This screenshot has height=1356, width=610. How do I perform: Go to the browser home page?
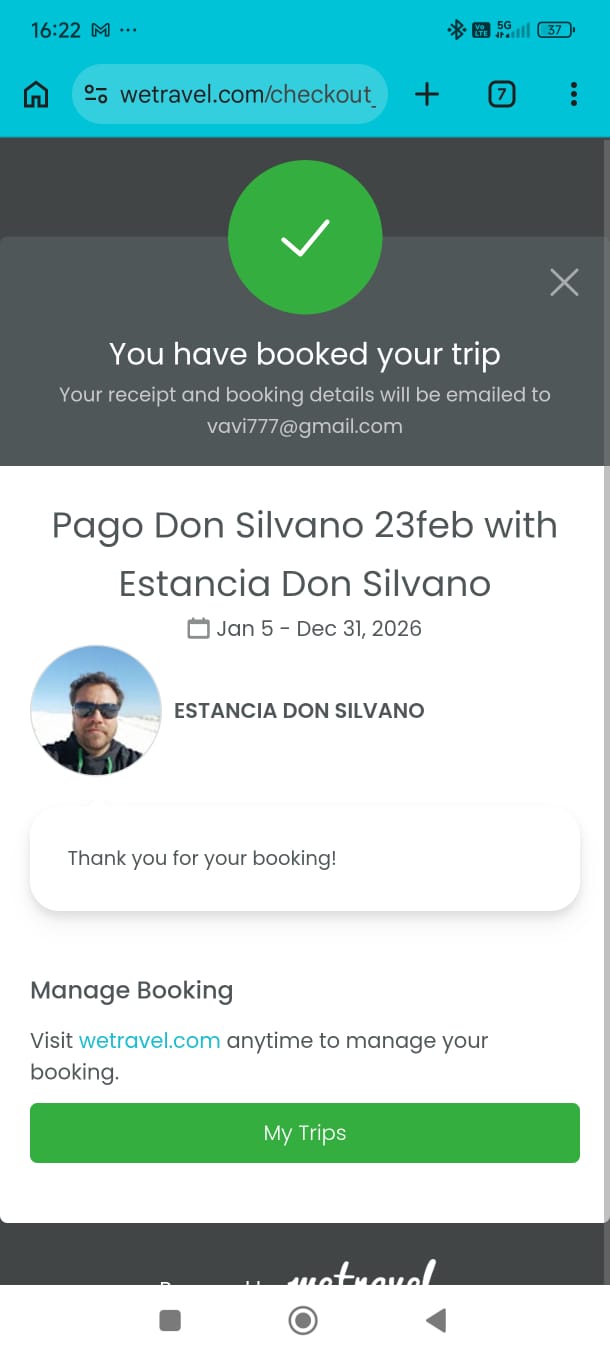coord(36,95)
